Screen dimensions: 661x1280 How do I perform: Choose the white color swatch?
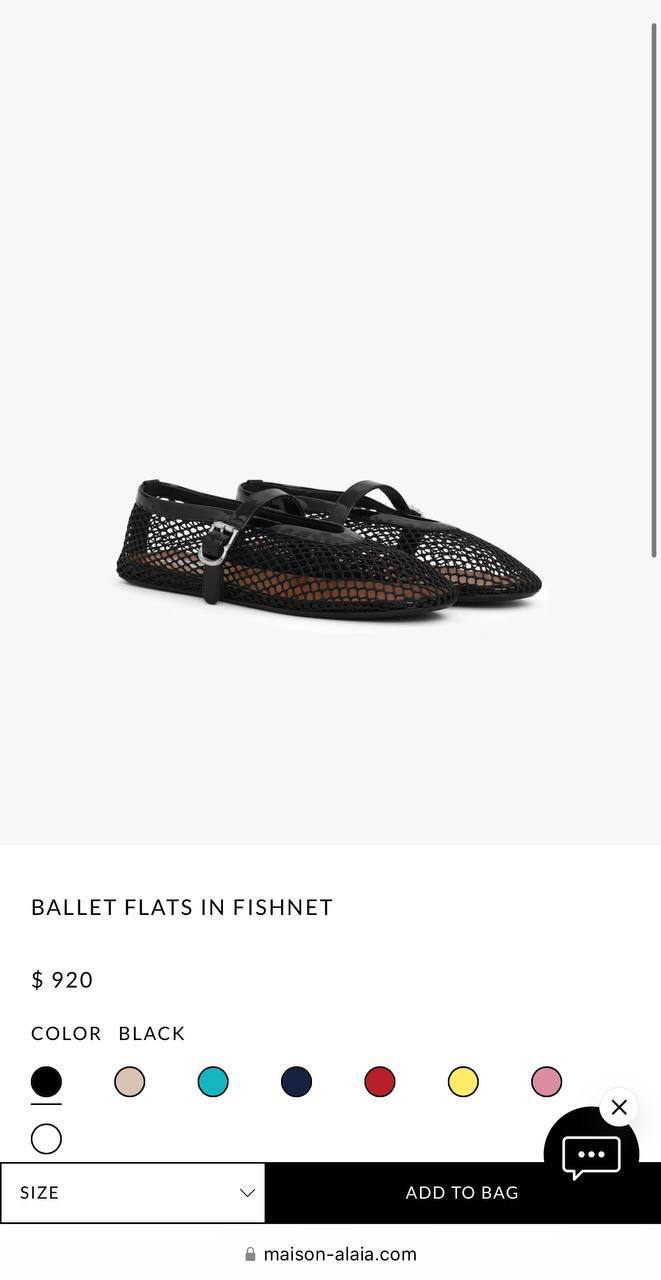[x=46, y=1139]
